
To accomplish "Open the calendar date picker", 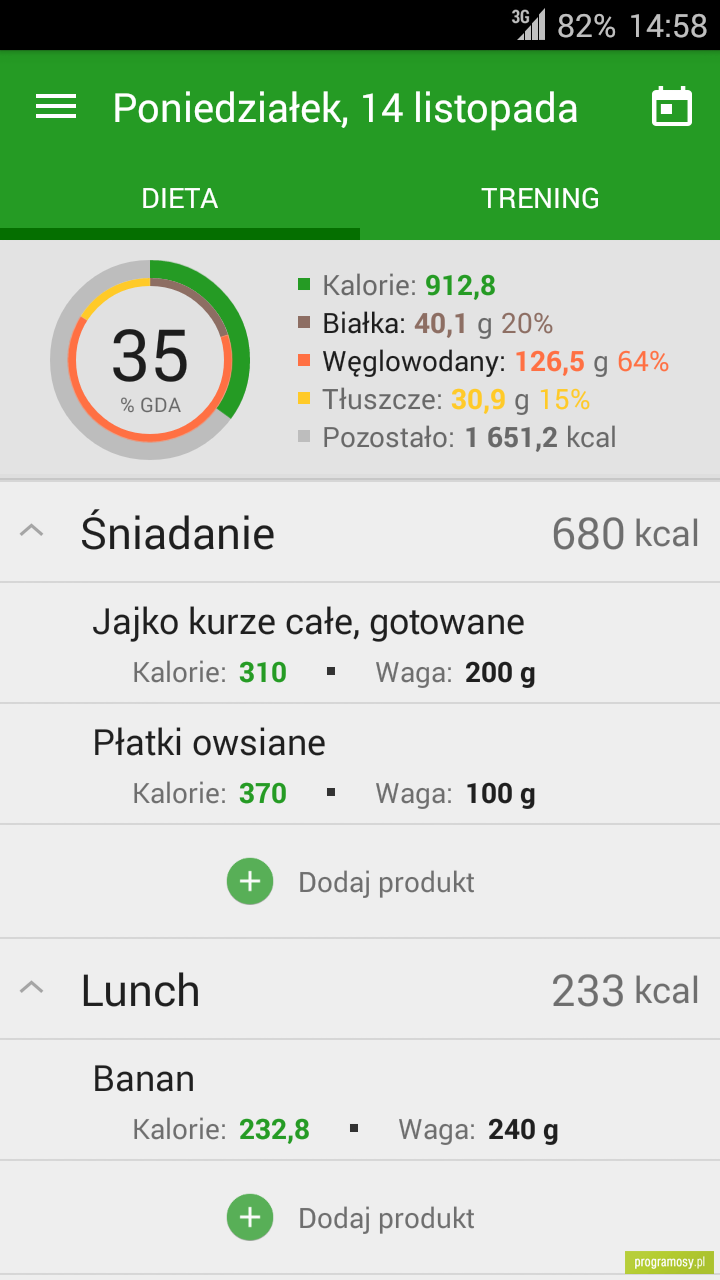I will [x=672, y=107].
